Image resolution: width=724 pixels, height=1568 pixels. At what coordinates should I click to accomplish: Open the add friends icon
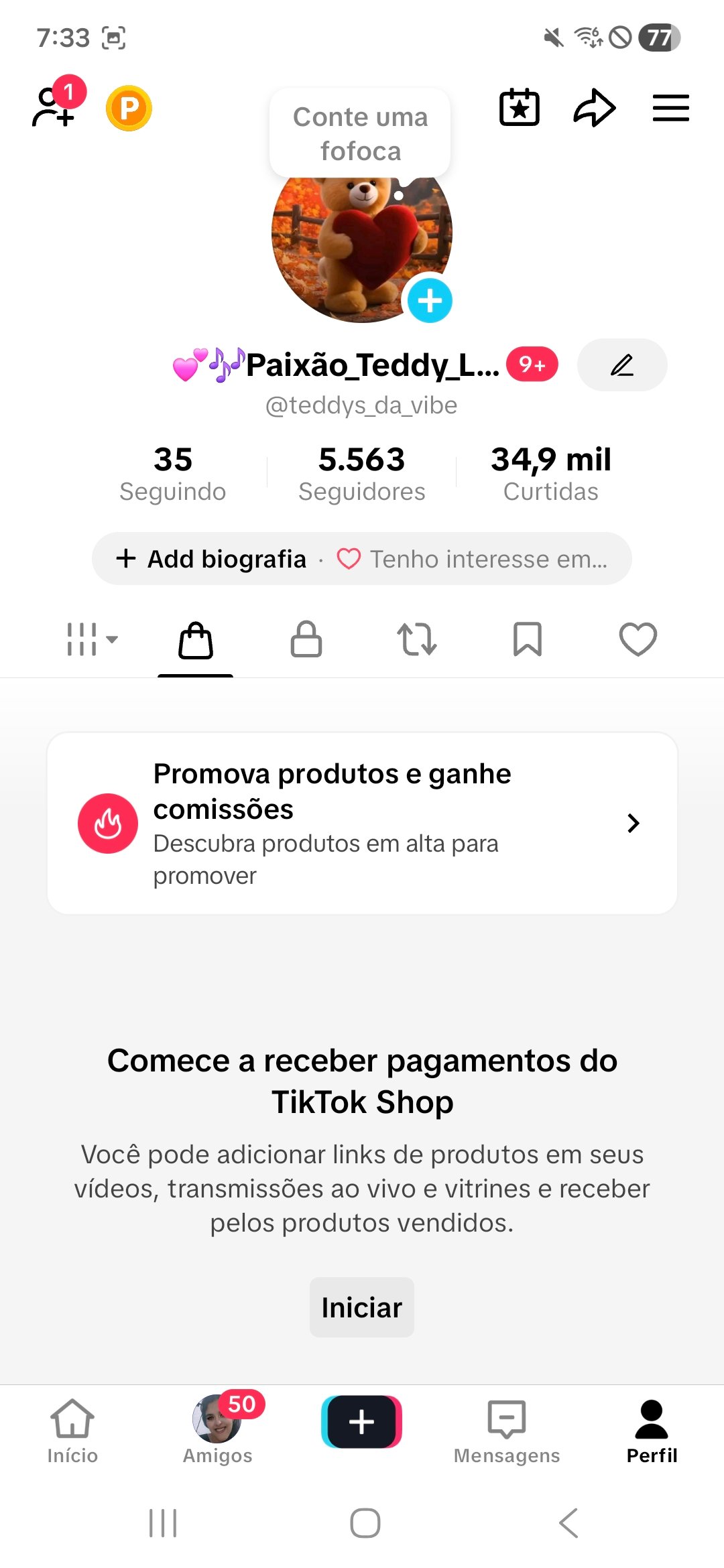pyautogui.click(x=55, y=107)
